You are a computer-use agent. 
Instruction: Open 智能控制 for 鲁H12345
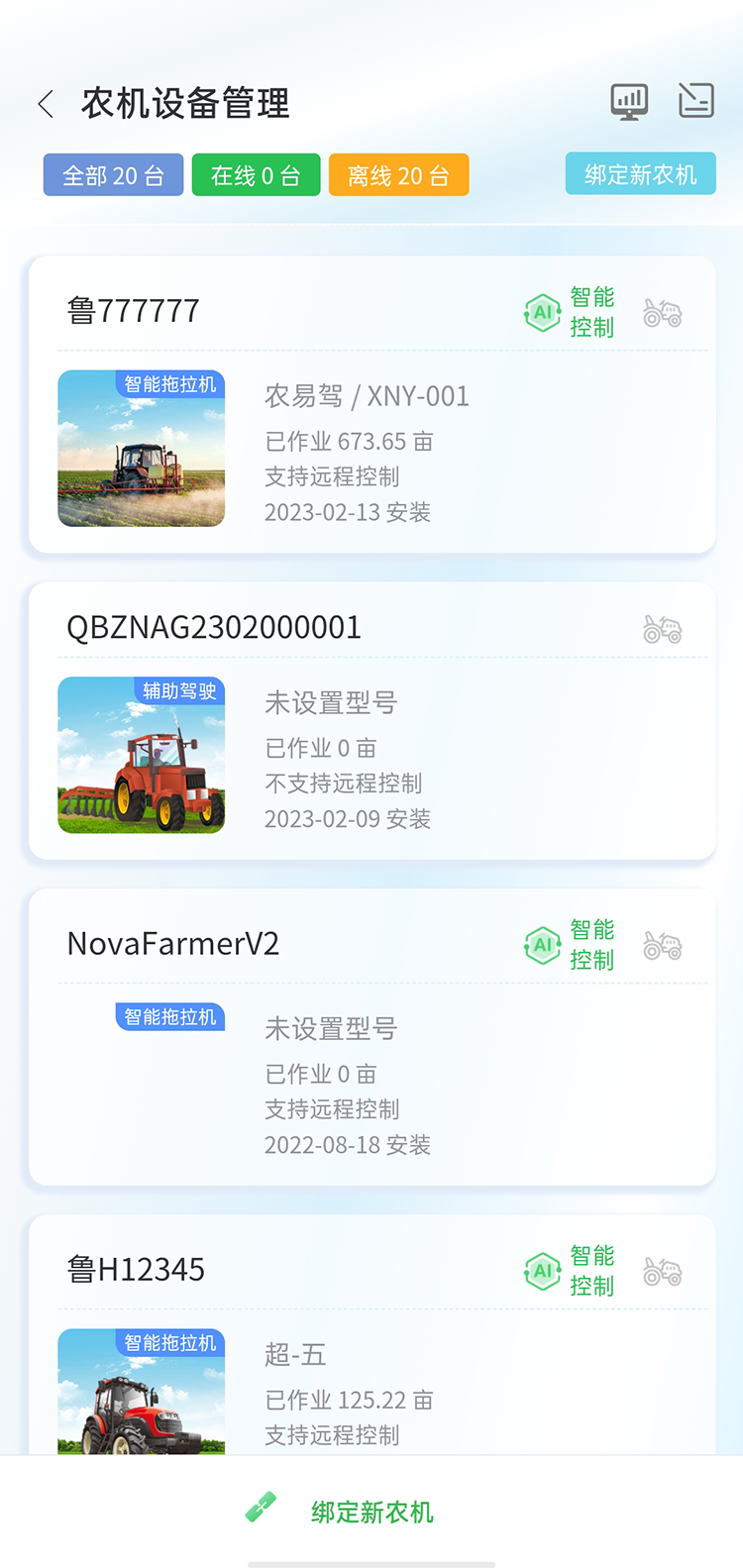[571, 1271]
